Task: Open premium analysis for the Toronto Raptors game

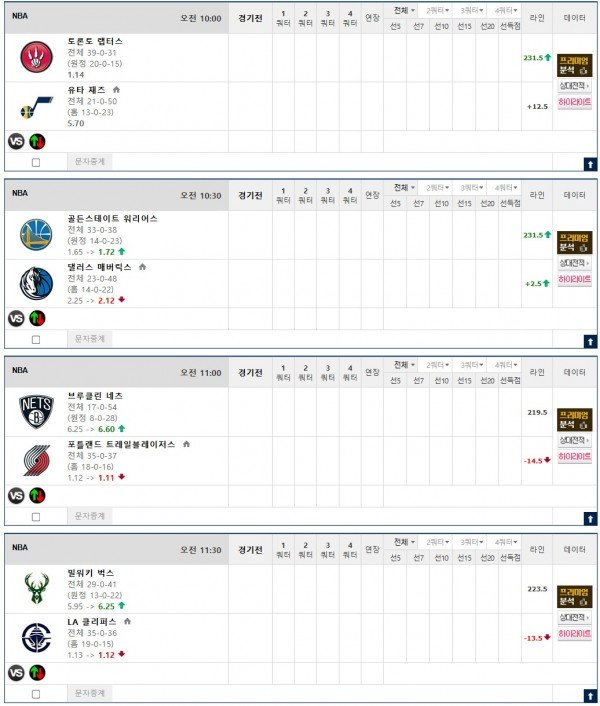Action: click(x=574, y=66)
